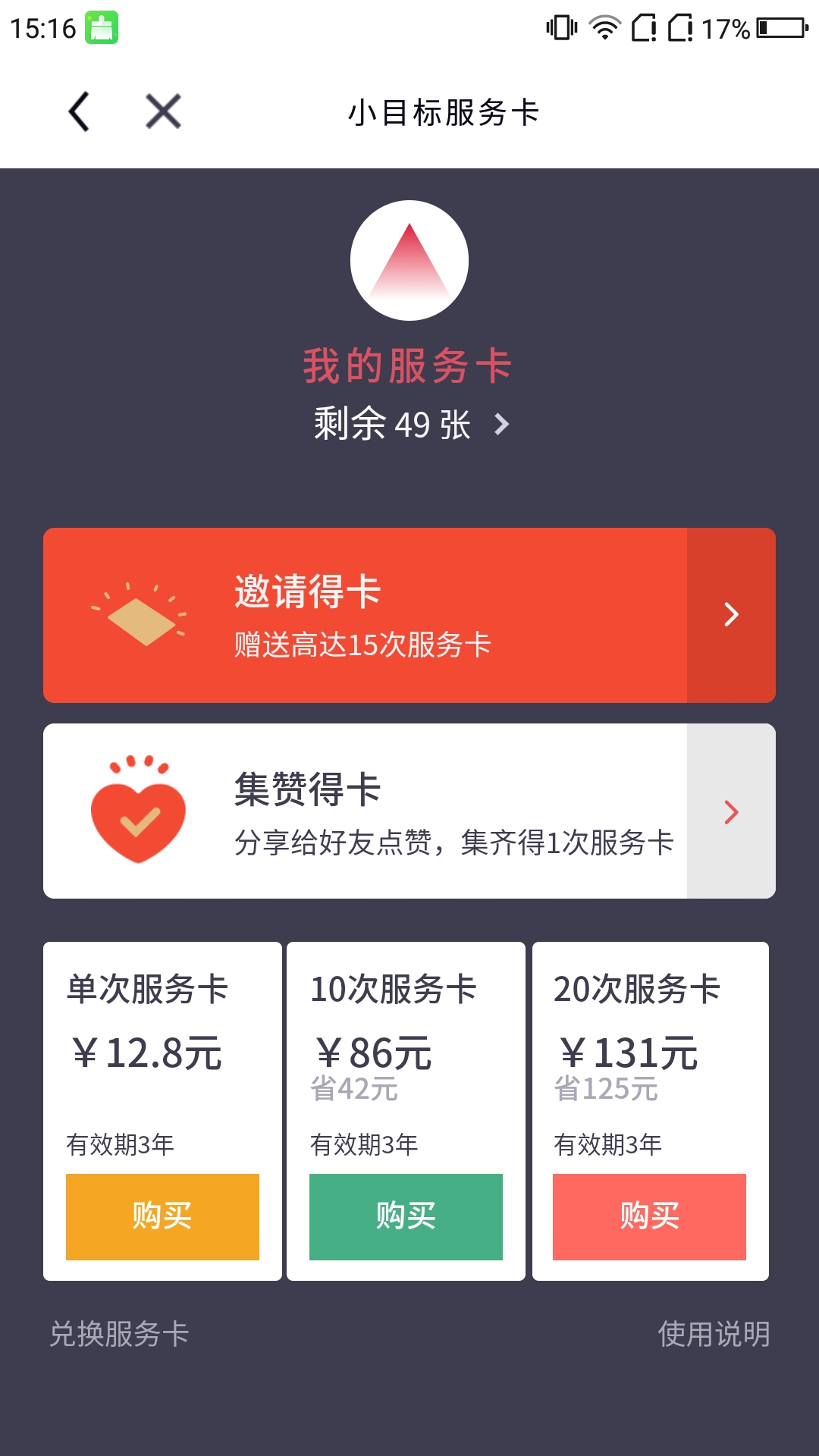View the 使用说明 usage instructions
The width and height of the screenshot is (819, 1456).
(714, 1334)
